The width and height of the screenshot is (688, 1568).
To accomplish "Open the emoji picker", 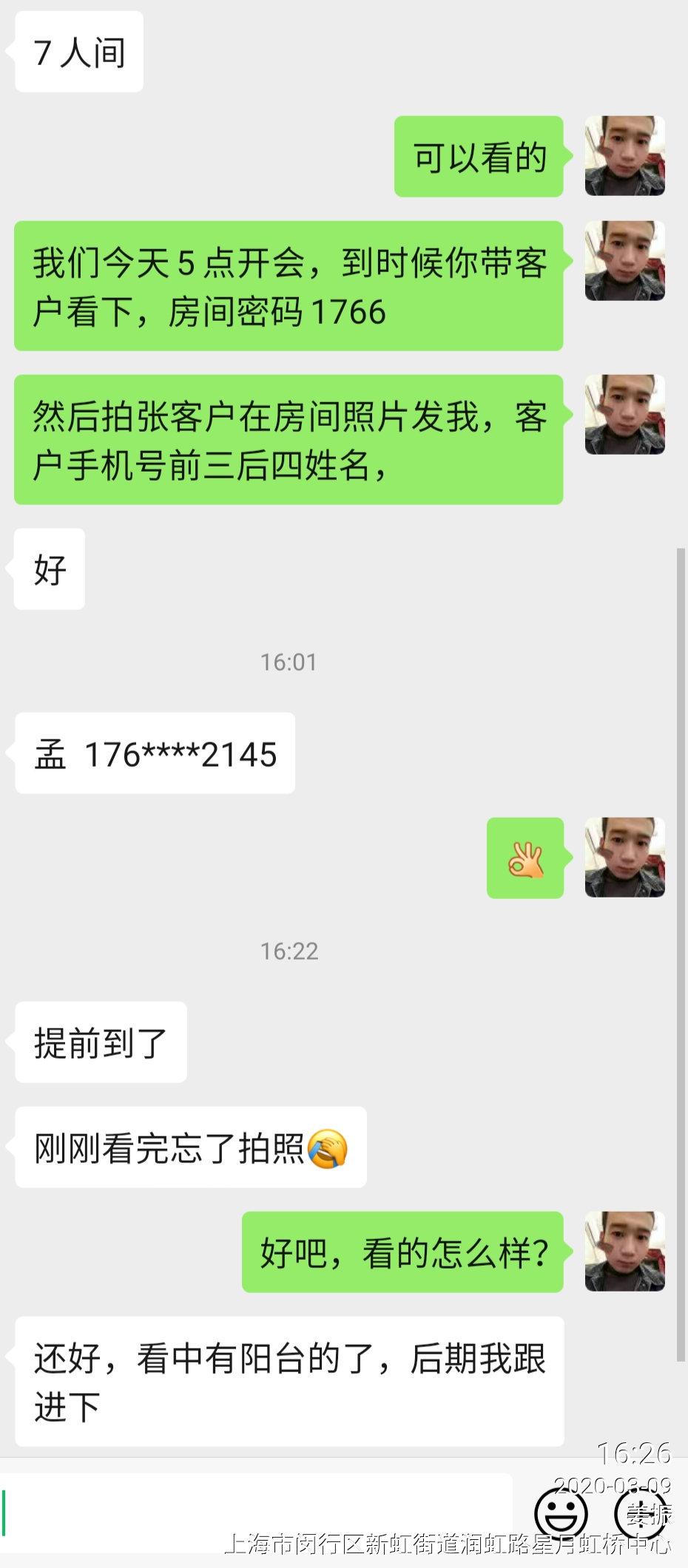I will click(561, 1513).
